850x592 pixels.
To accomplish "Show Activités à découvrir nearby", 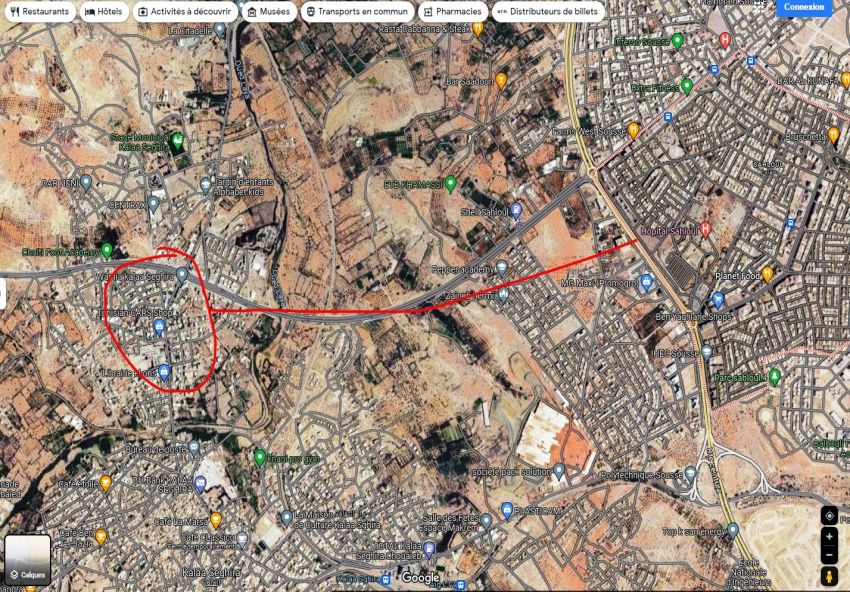I will [185, 11].
